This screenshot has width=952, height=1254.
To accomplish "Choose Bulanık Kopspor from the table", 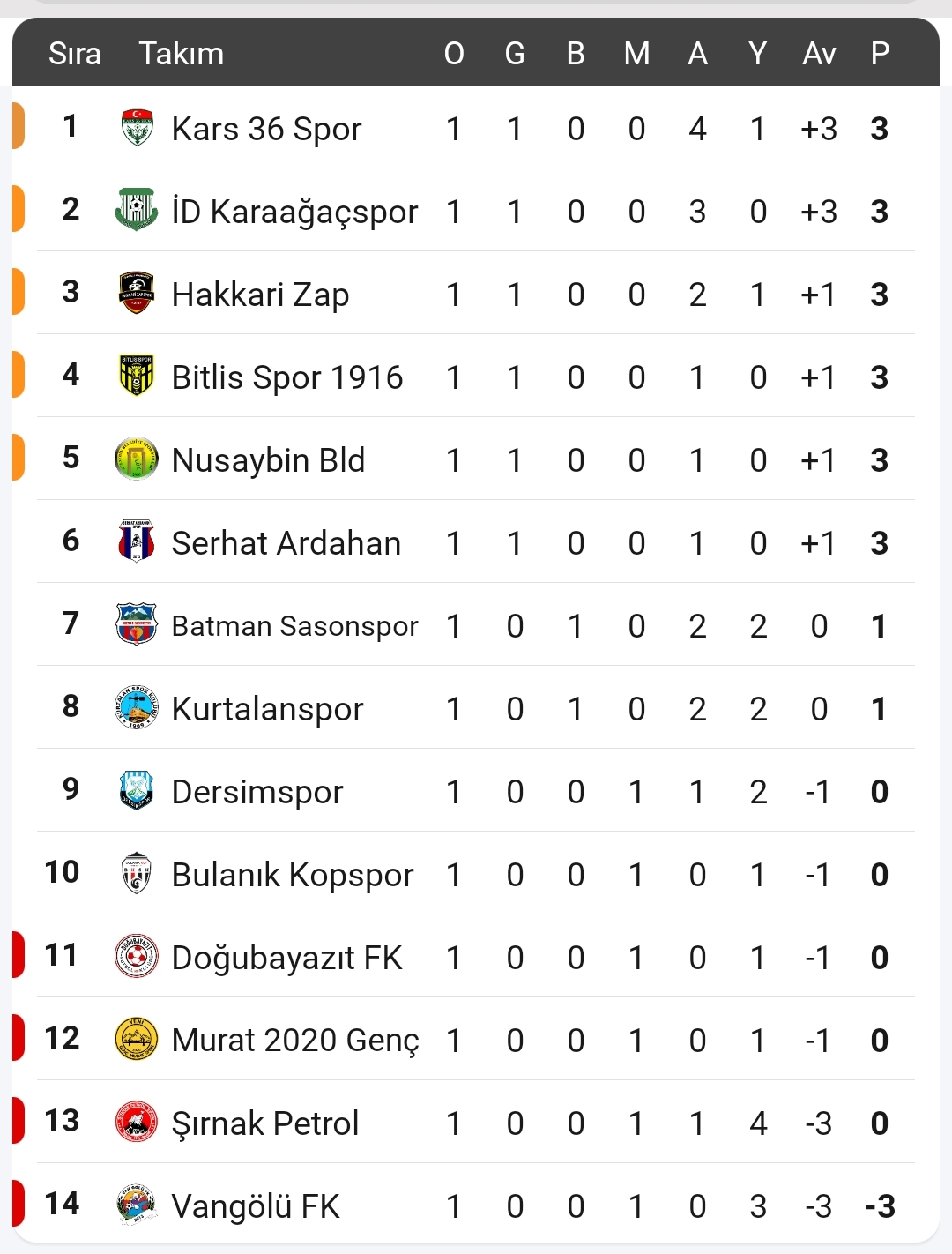I will click(x=292, y=875).
